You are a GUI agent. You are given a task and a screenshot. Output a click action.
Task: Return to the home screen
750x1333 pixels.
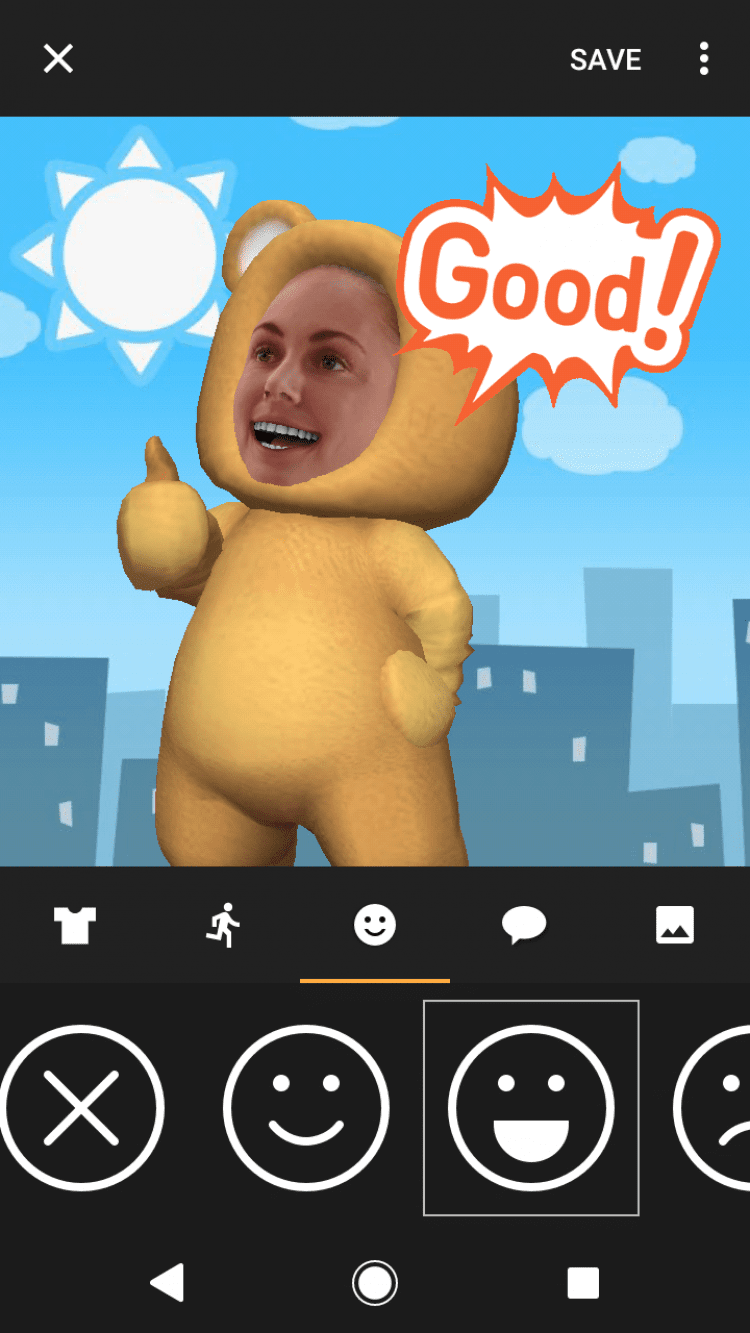(x=375, y=1282)
